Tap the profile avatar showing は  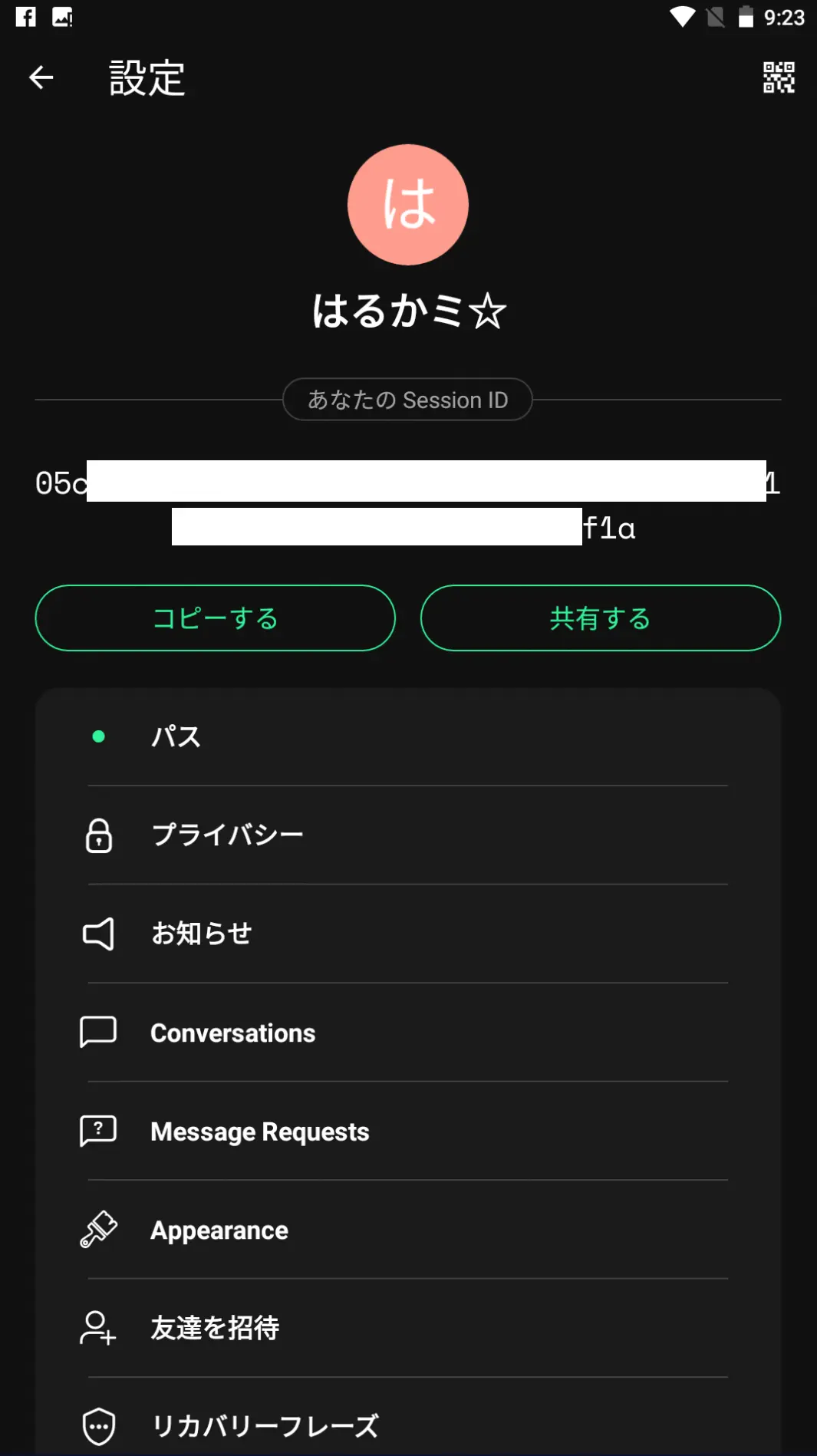click(407, 205)
